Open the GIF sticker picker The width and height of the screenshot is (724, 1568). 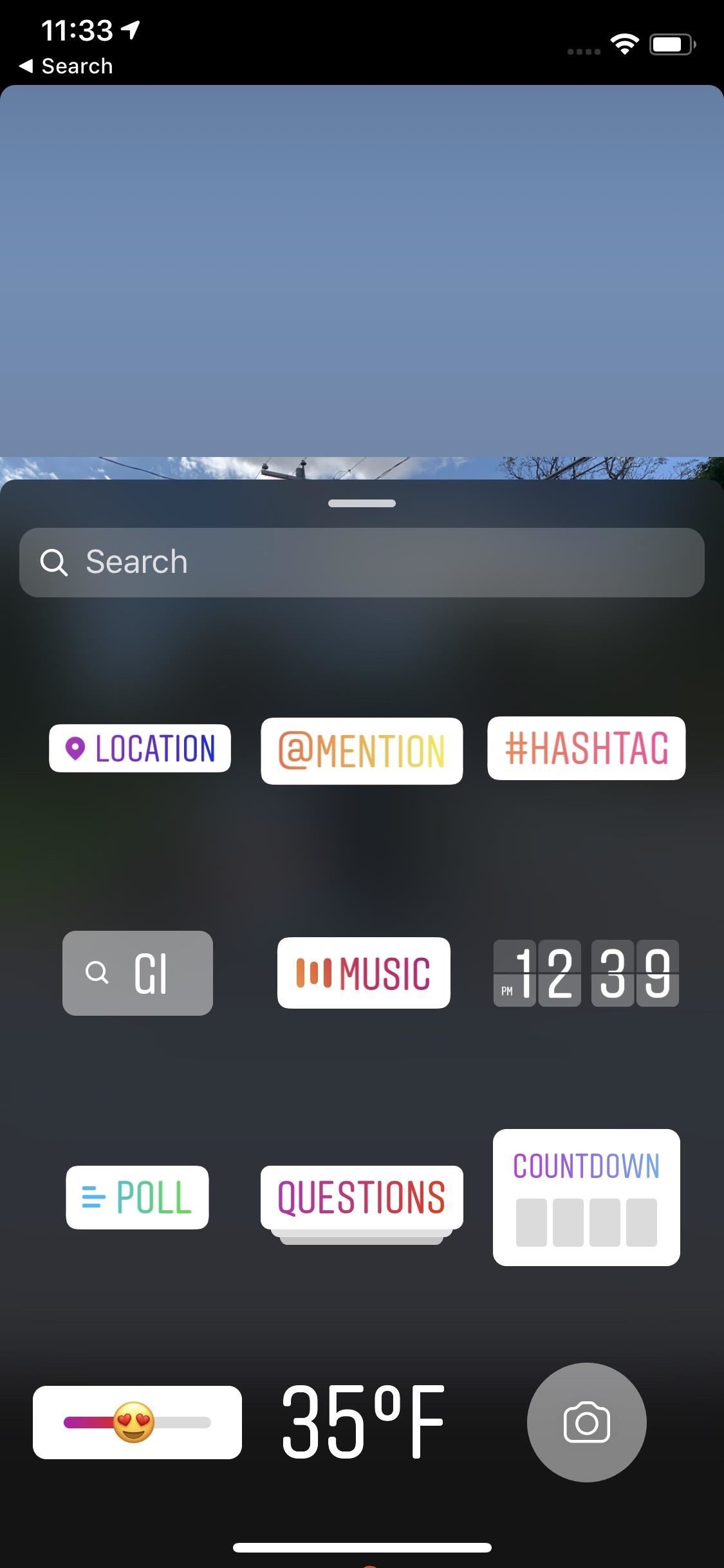coord(137,973)
